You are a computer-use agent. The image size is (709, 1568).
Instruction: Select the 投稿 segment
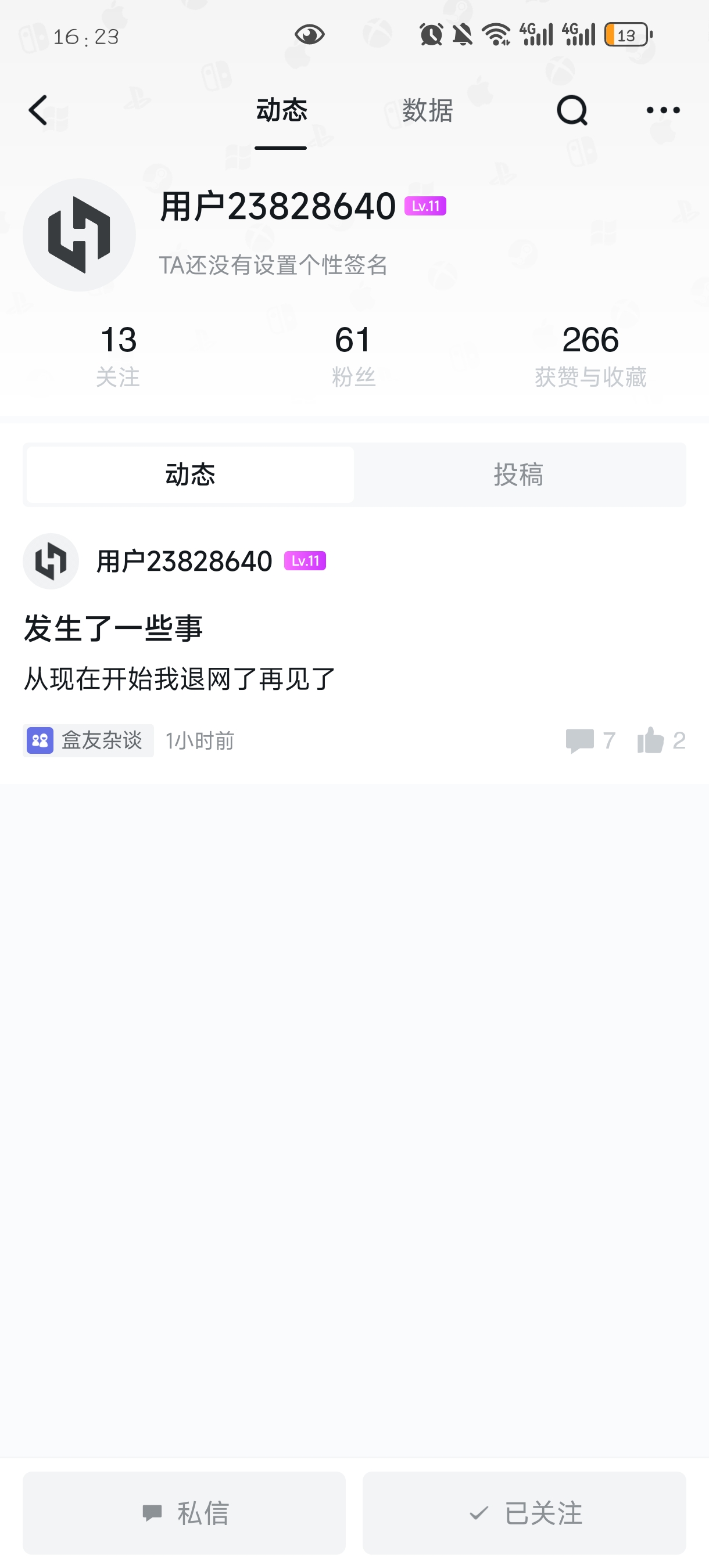518,474
